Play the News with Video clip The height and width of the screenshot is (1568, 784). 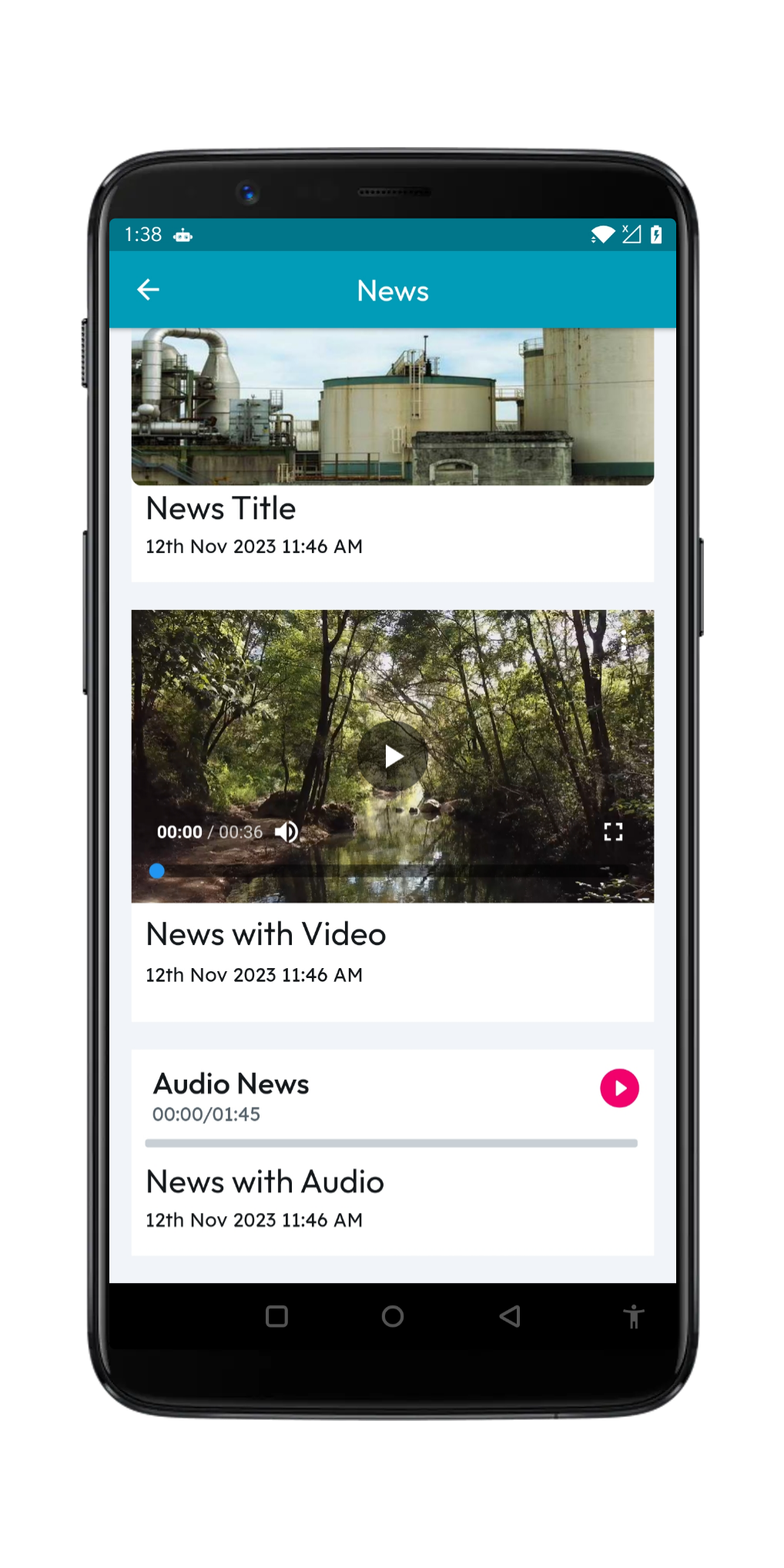393,756
